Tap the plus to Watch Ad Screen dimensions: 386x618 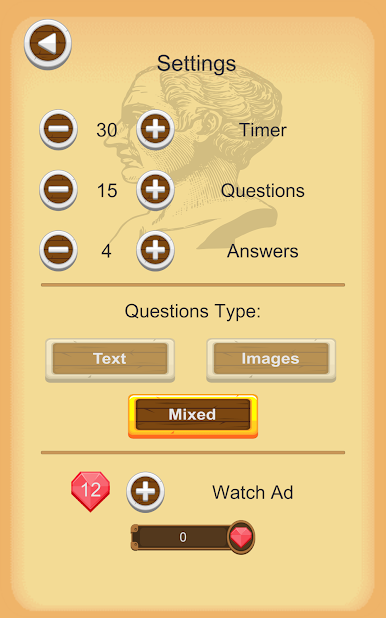145,492
